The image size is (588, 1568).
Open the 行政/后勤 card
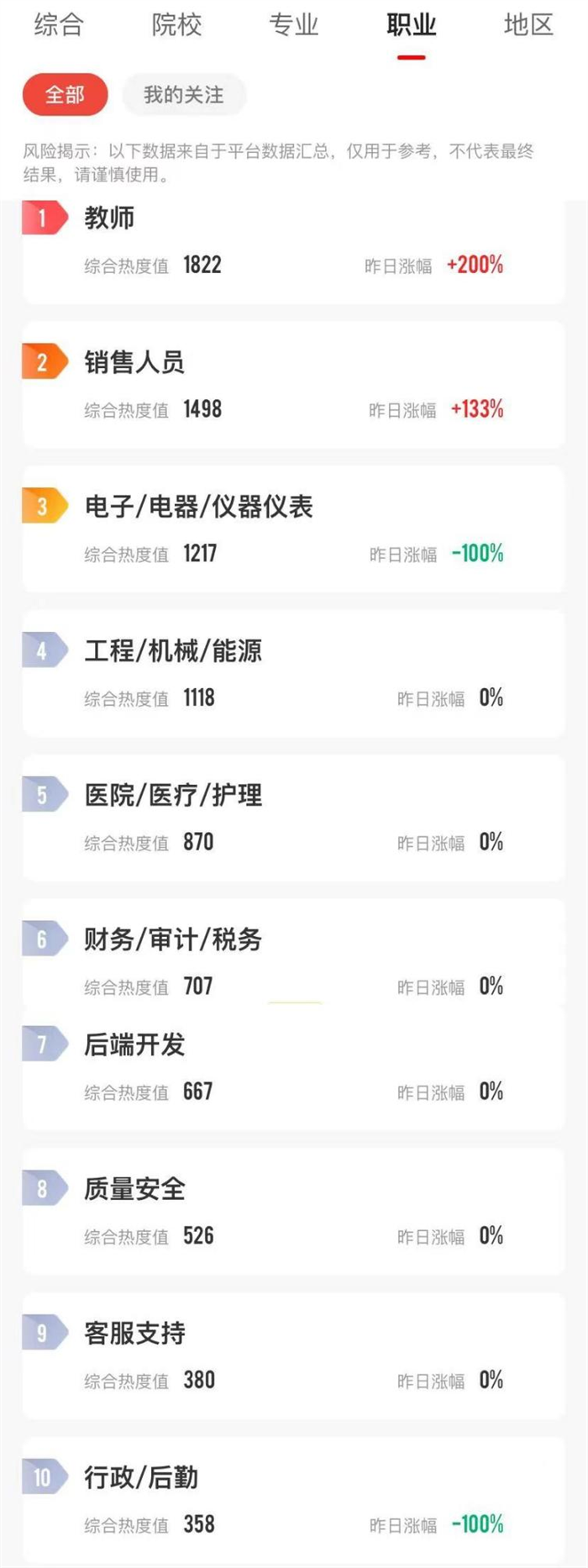click(293, 1501)
